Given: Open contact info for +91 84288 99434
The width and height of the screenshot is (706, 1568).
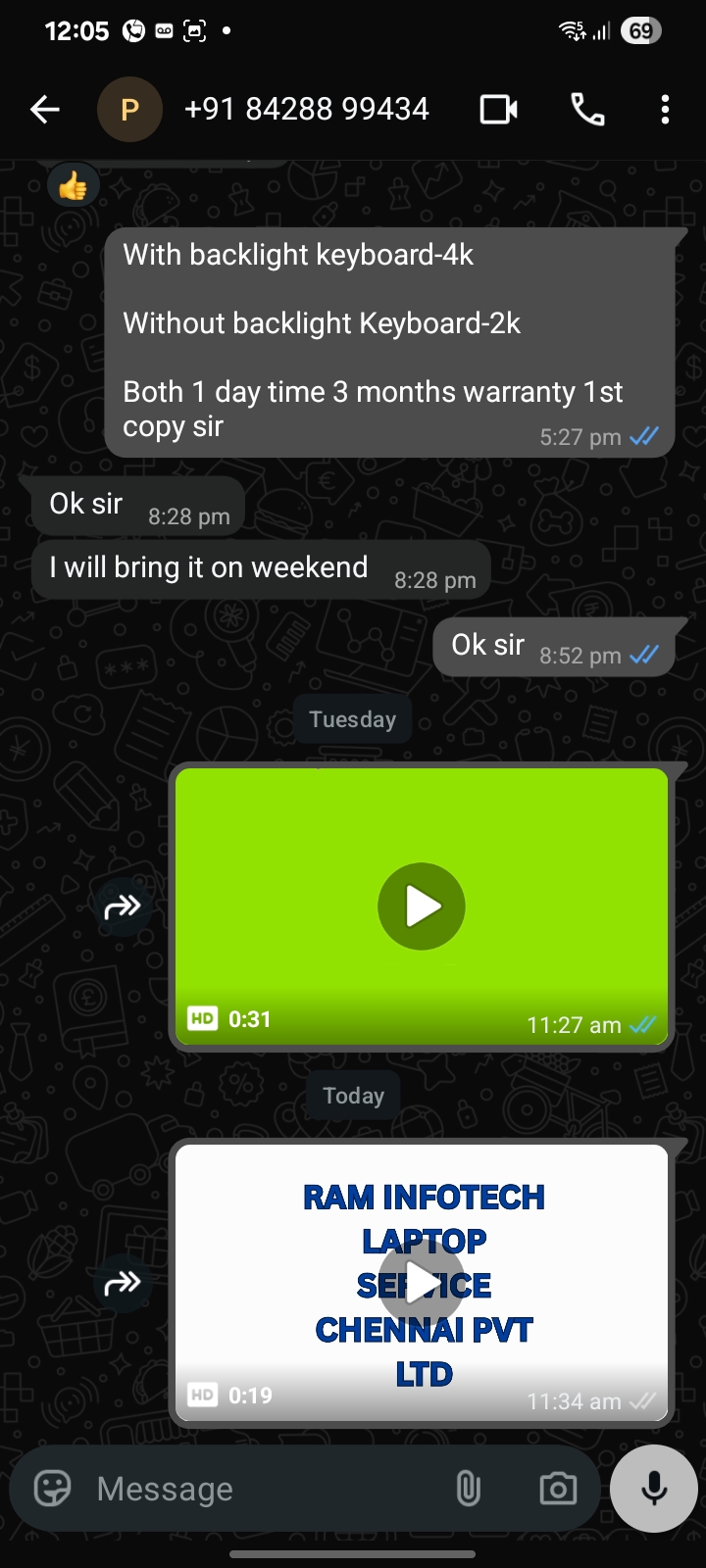Looking at the screenshot, I should tap(306, 109).
